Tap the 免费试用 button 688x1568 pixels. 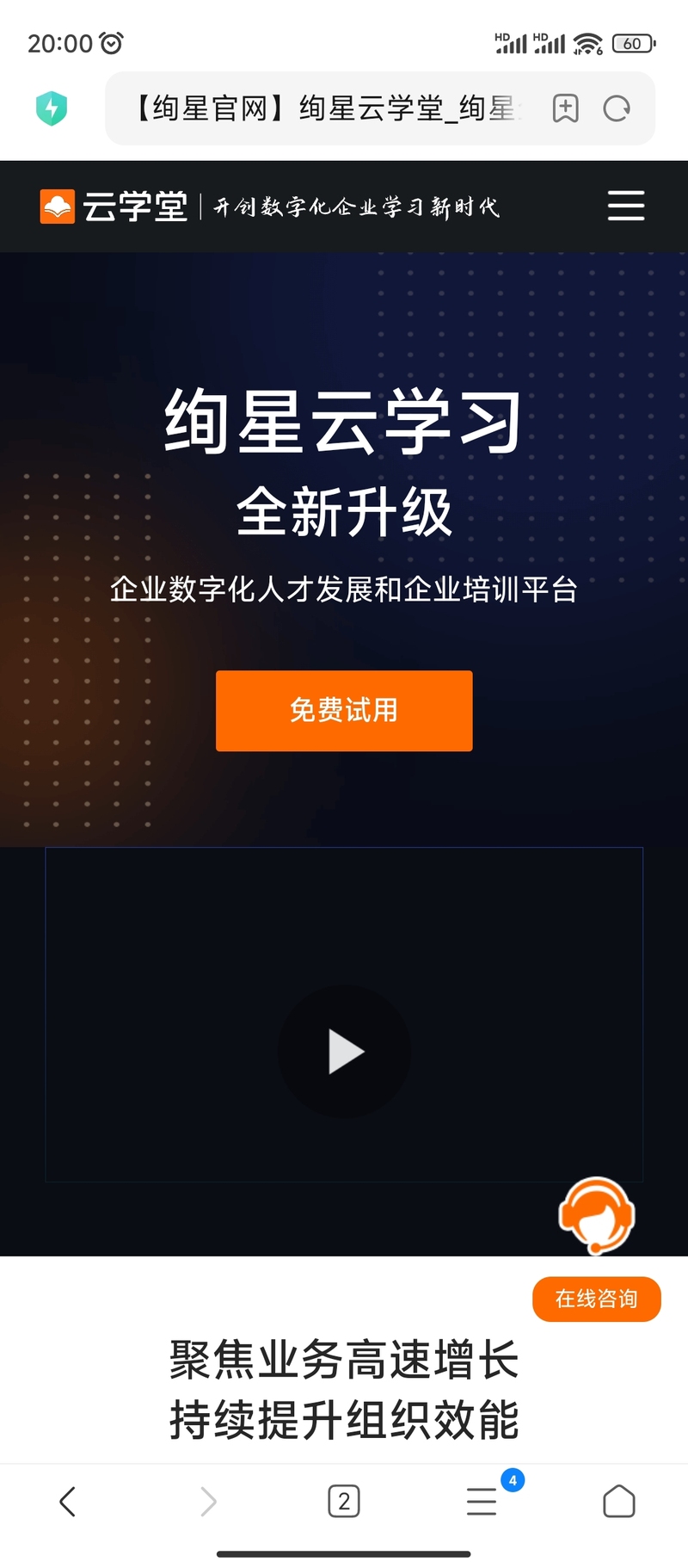[344, 710]
